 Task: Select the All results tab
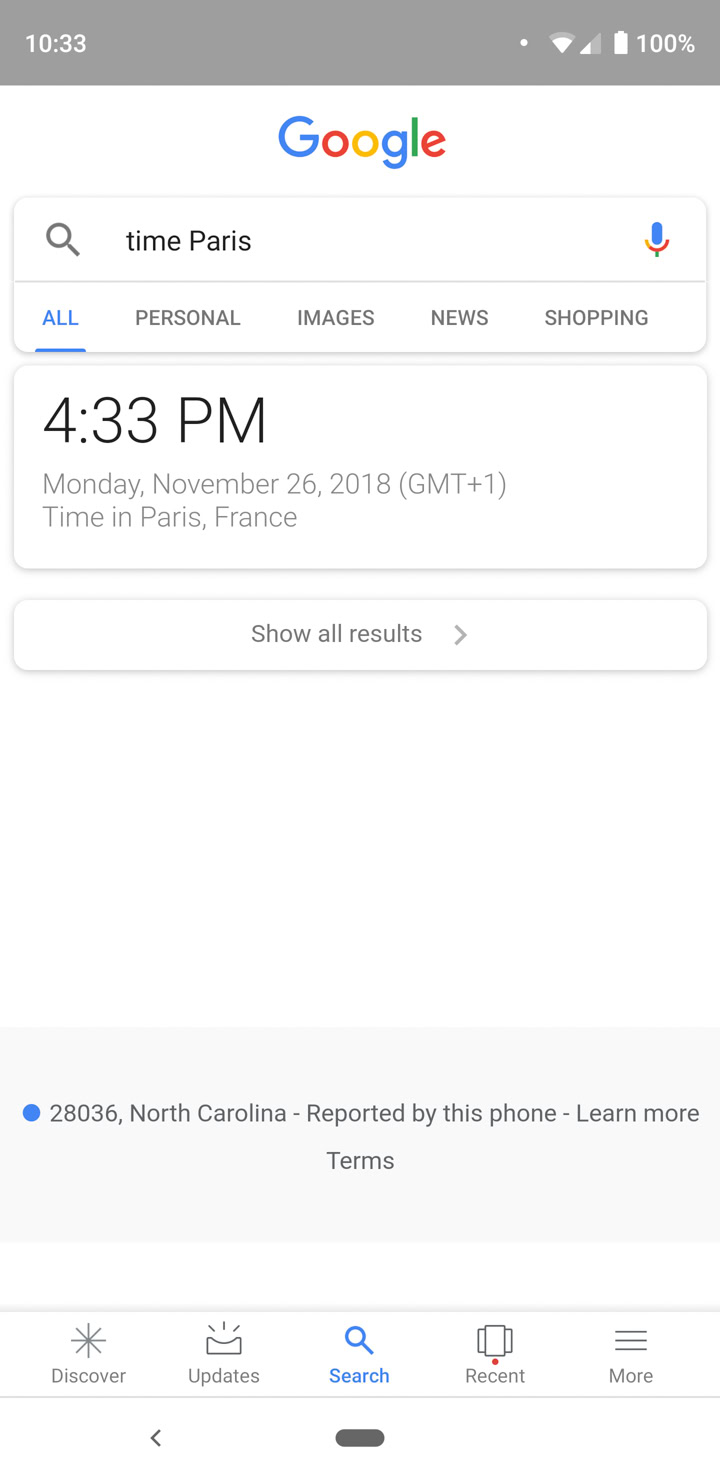[x=60, y=318]
